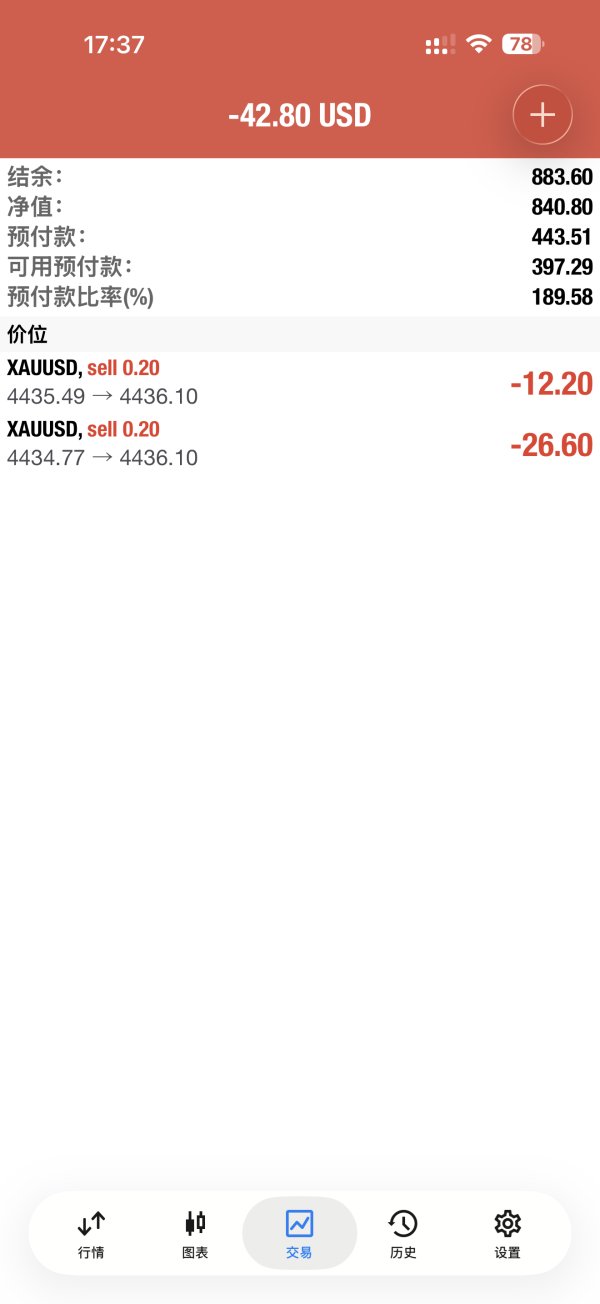Go to the 历史 tab

(x=403, y=1233)
